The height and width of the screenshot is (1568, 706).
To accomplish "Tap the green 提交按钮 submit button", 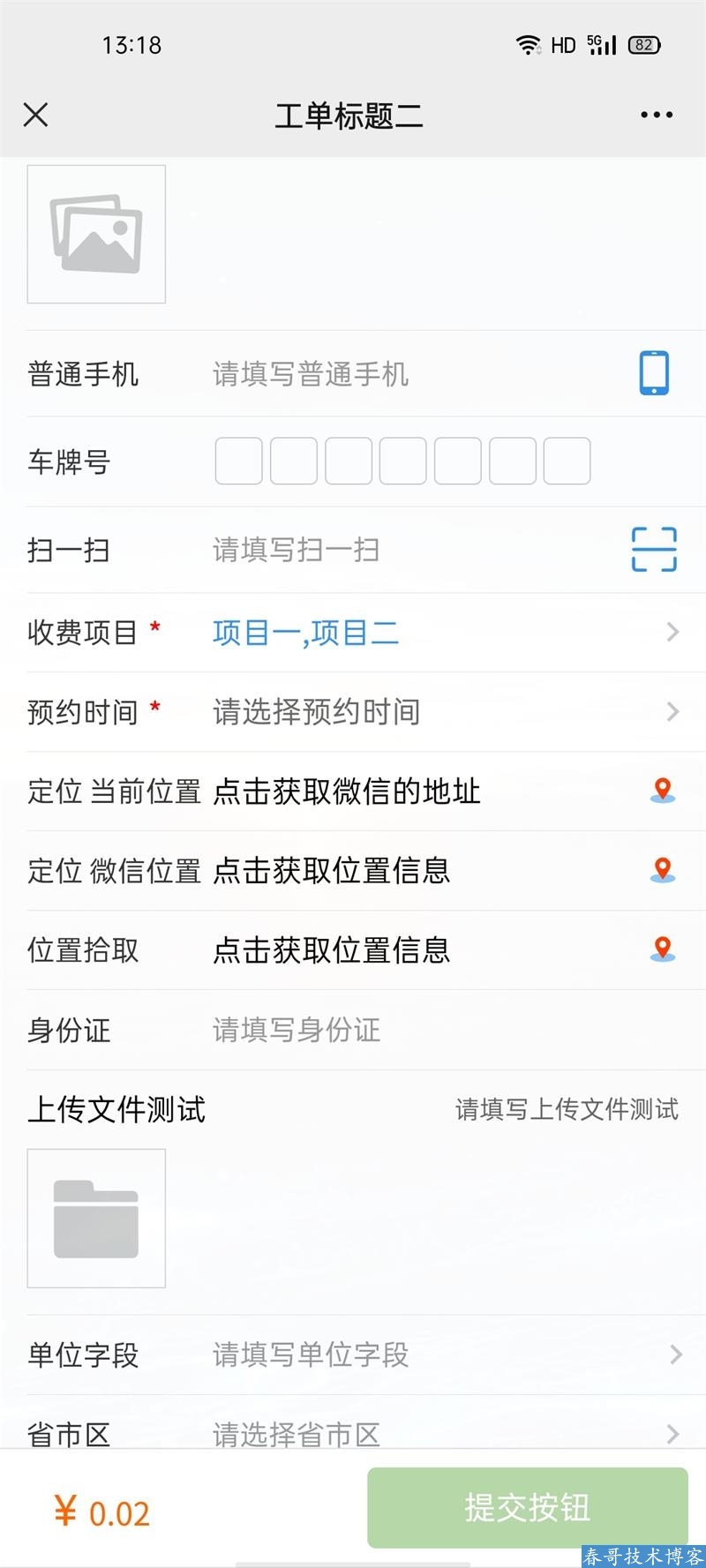I will click(x=527, y=1507).
